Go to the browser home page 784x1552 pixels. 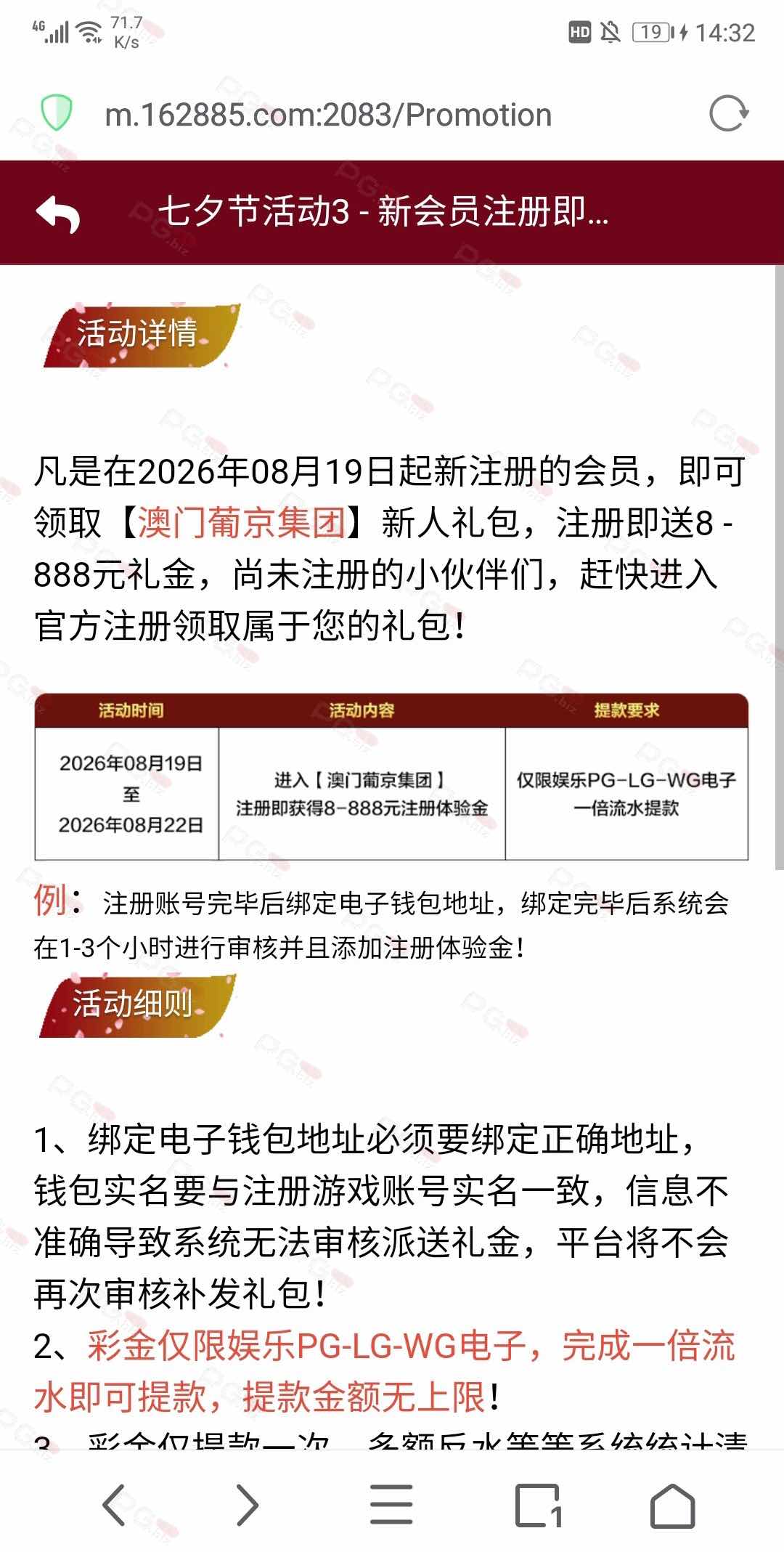(x=672, y=1505)
